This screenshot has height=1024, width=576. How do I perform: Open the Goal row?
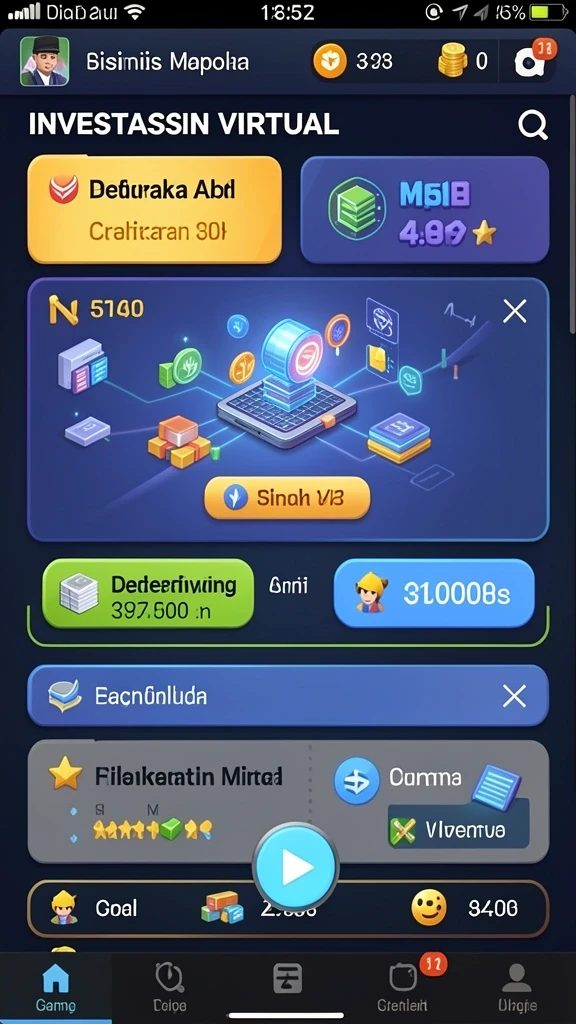[x=288, y=908]
